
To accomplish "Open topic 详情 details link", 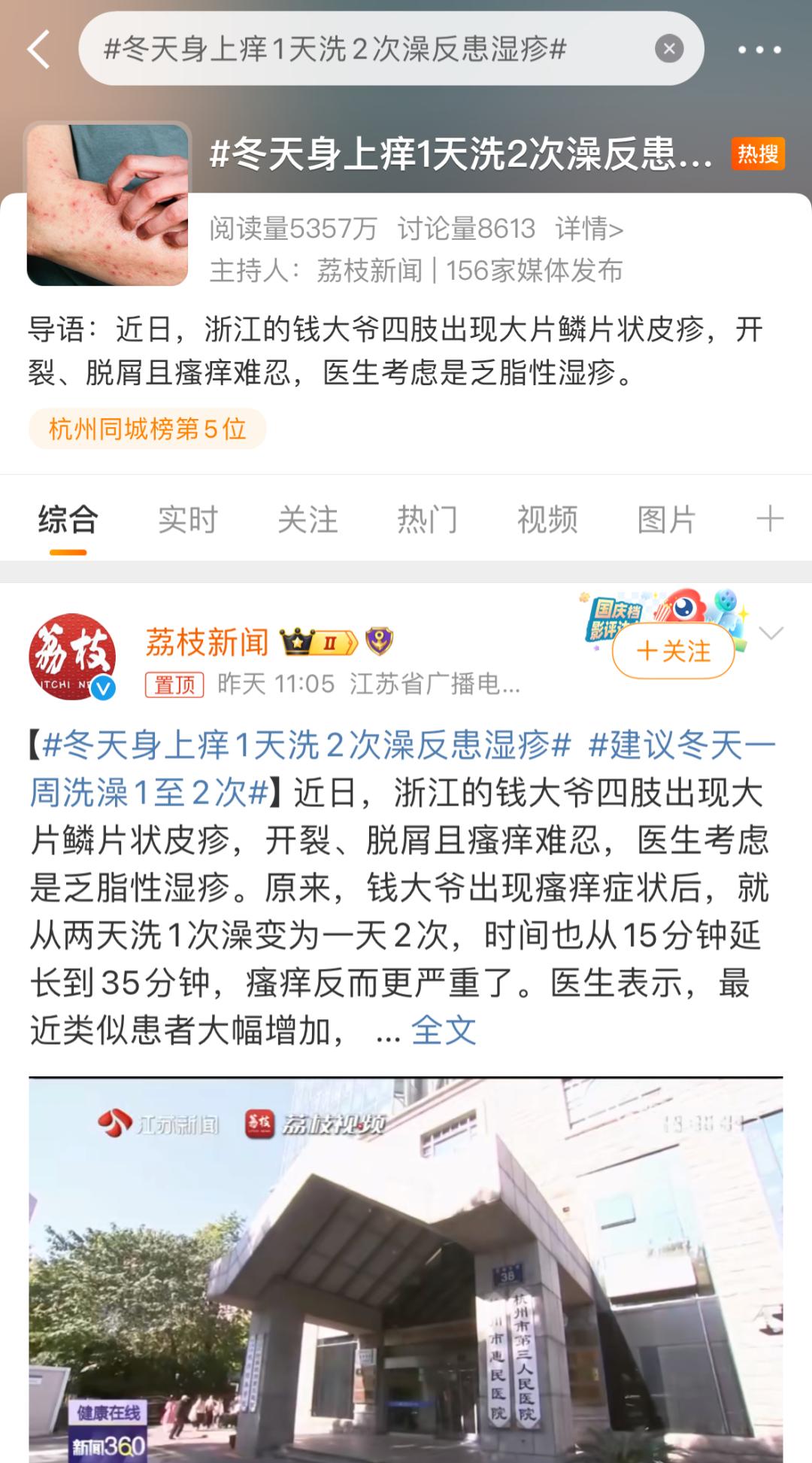I will pos(589,229).
